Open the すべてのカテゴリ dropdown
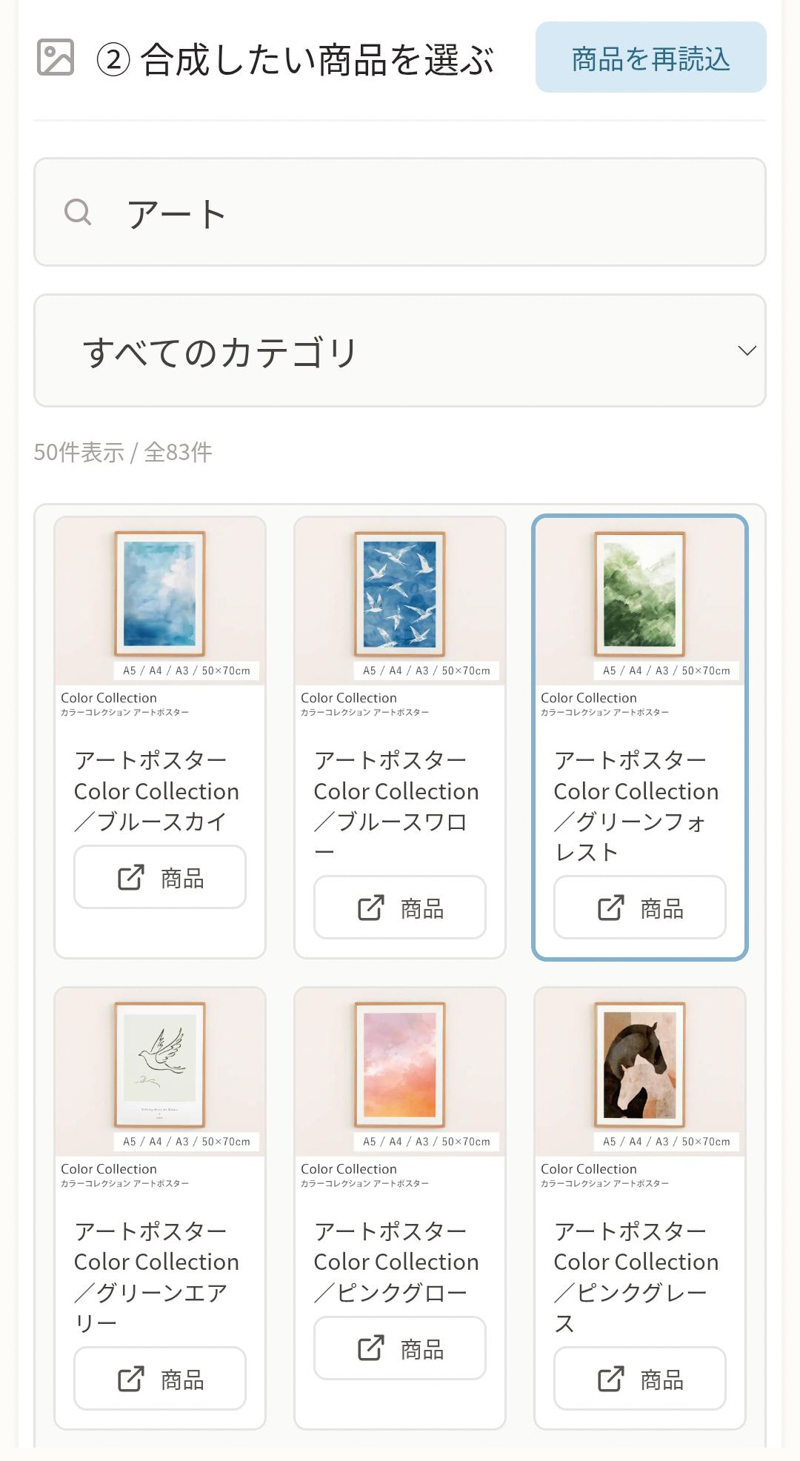Image resolution: width=800 pixels, height=1461 pixels. tap(400, 349)
